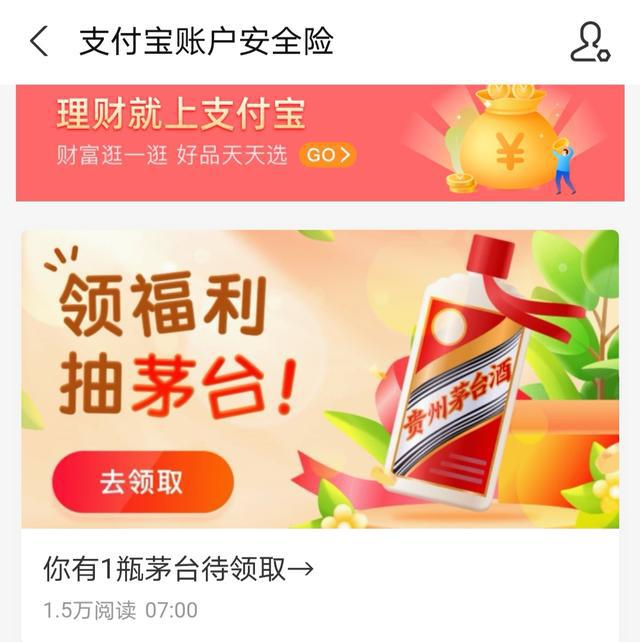This screenshot has width=640, height=642.
Task: Tap the GO button on 理财 banner
Action: point(328,155)
